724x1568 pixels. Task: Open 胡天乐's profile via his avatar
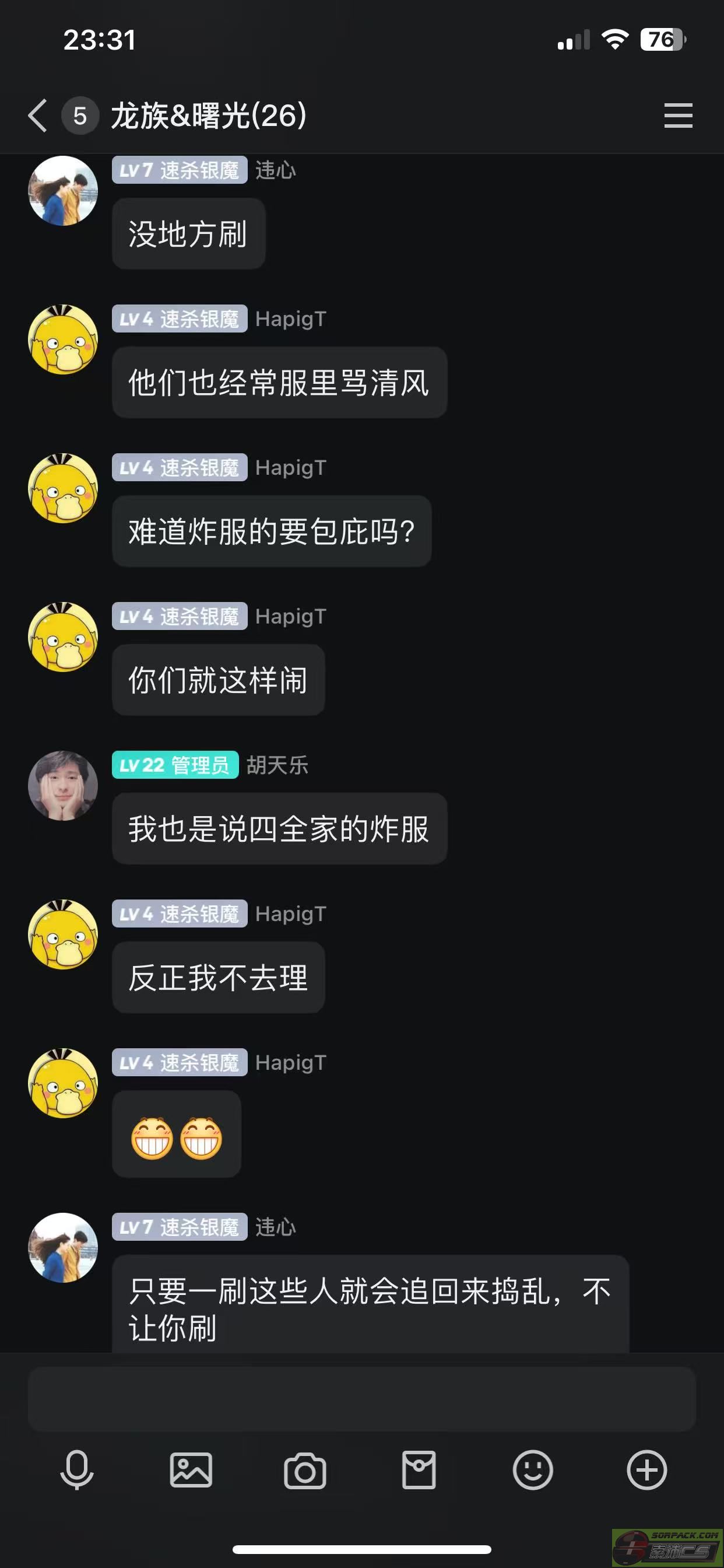pyautogui.click(x=63, y=785)
